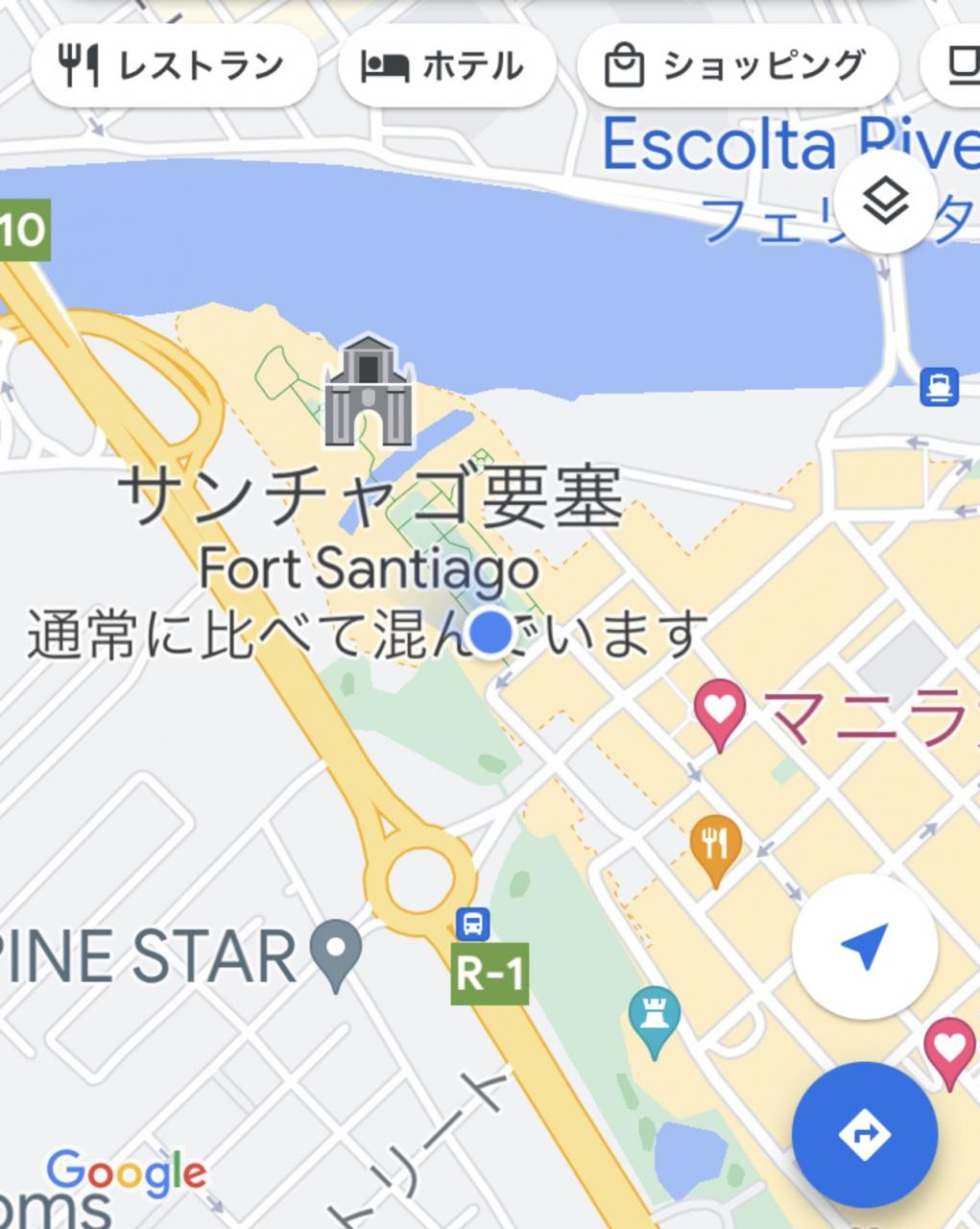Open the saved heart pin beside マニラ

721,711
